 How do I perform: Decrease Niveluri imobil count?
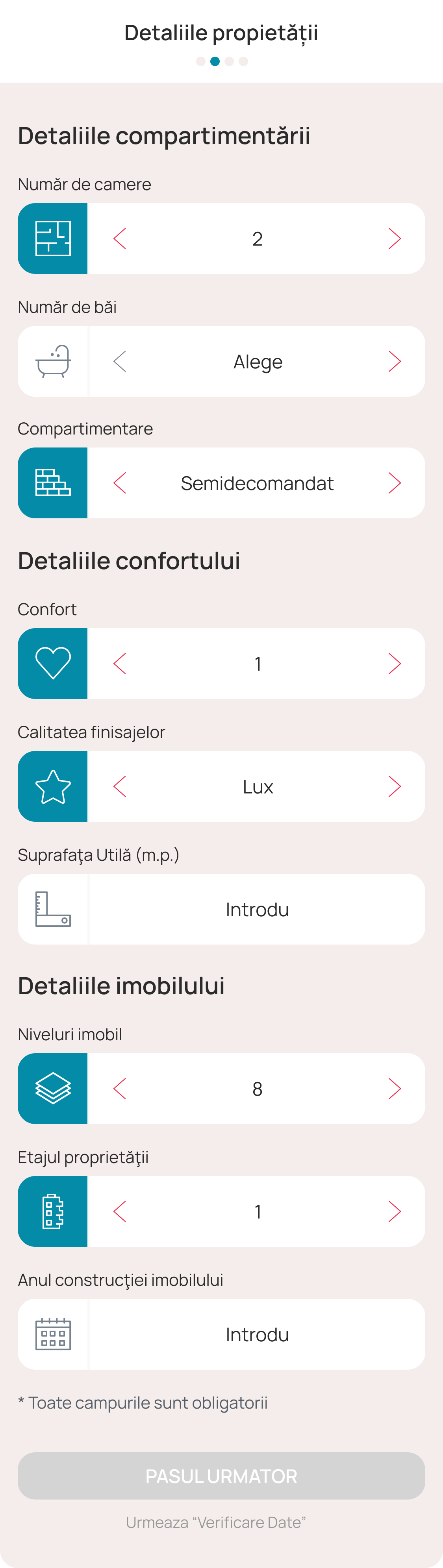tap(120, 1088)
